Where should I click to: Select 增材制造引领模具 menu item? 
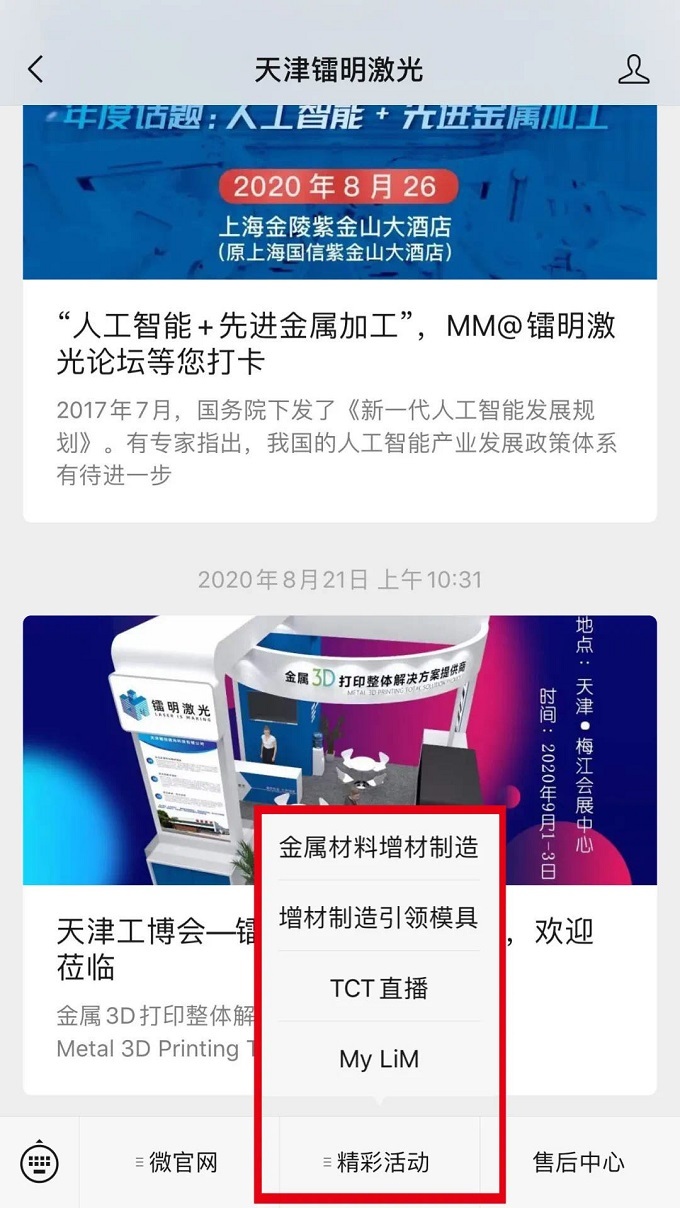[379, 917]
